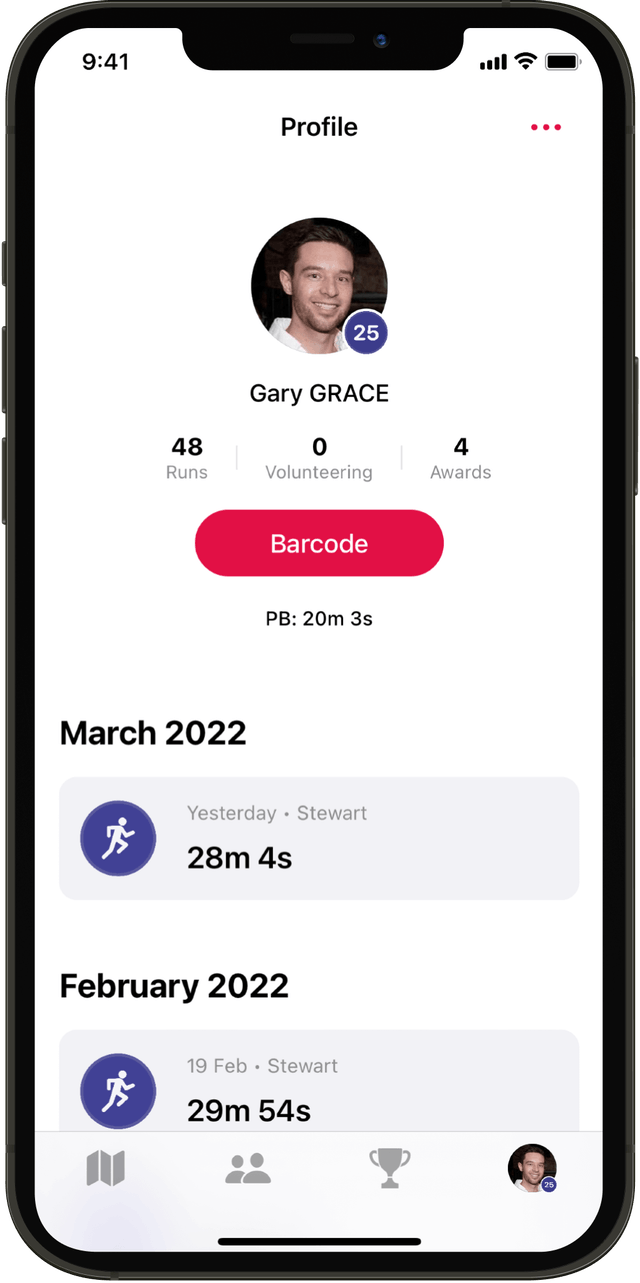The width and height of the screenshot is (640, 1283).
Task: Open the 28m 4s run from yesterday
Action: 319,838
